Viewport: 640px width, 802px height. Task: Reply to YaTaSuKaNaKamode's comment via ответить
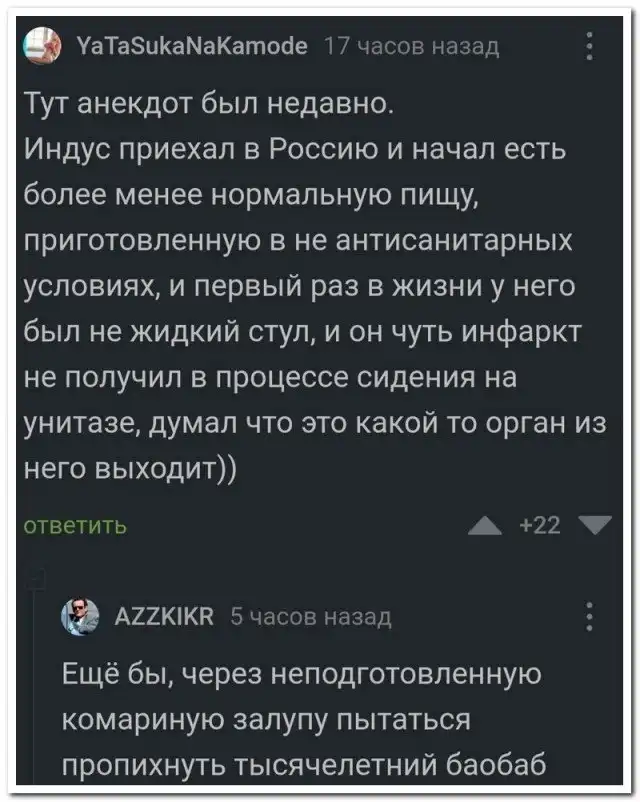[73, 527]
